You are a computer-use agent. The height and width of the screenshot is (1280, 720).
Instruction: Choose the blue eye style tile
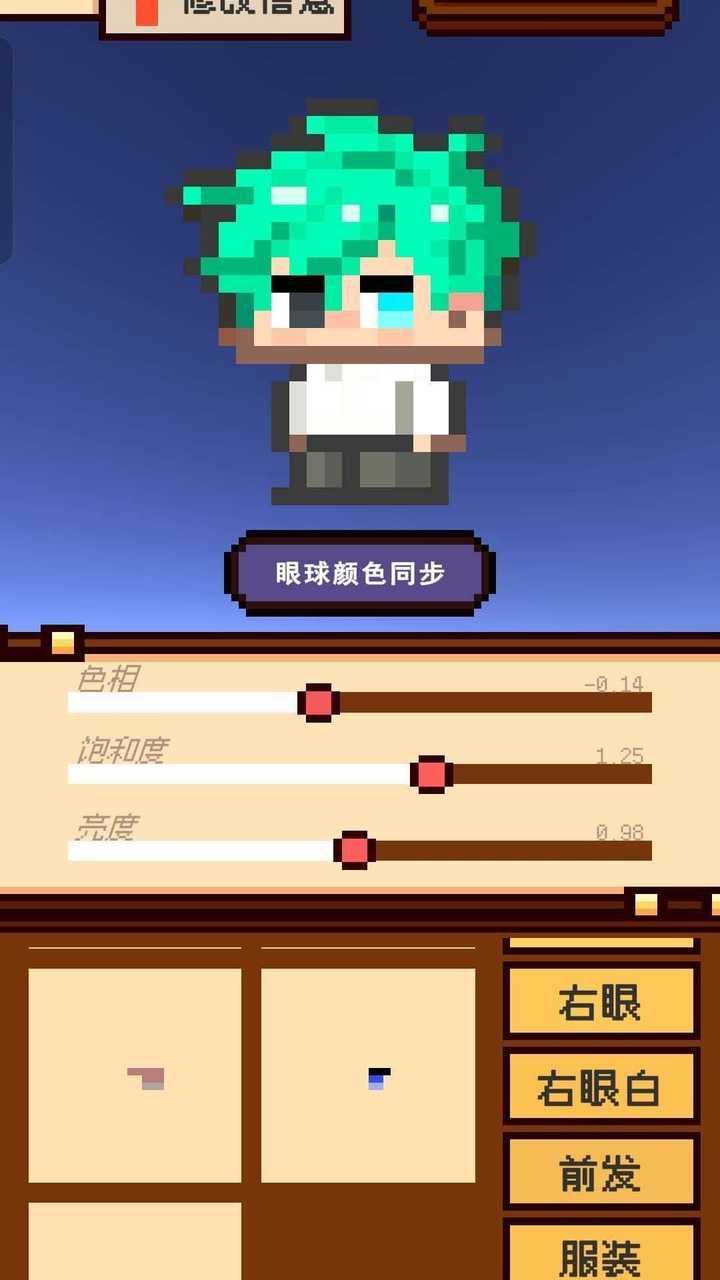(368, 1075)
